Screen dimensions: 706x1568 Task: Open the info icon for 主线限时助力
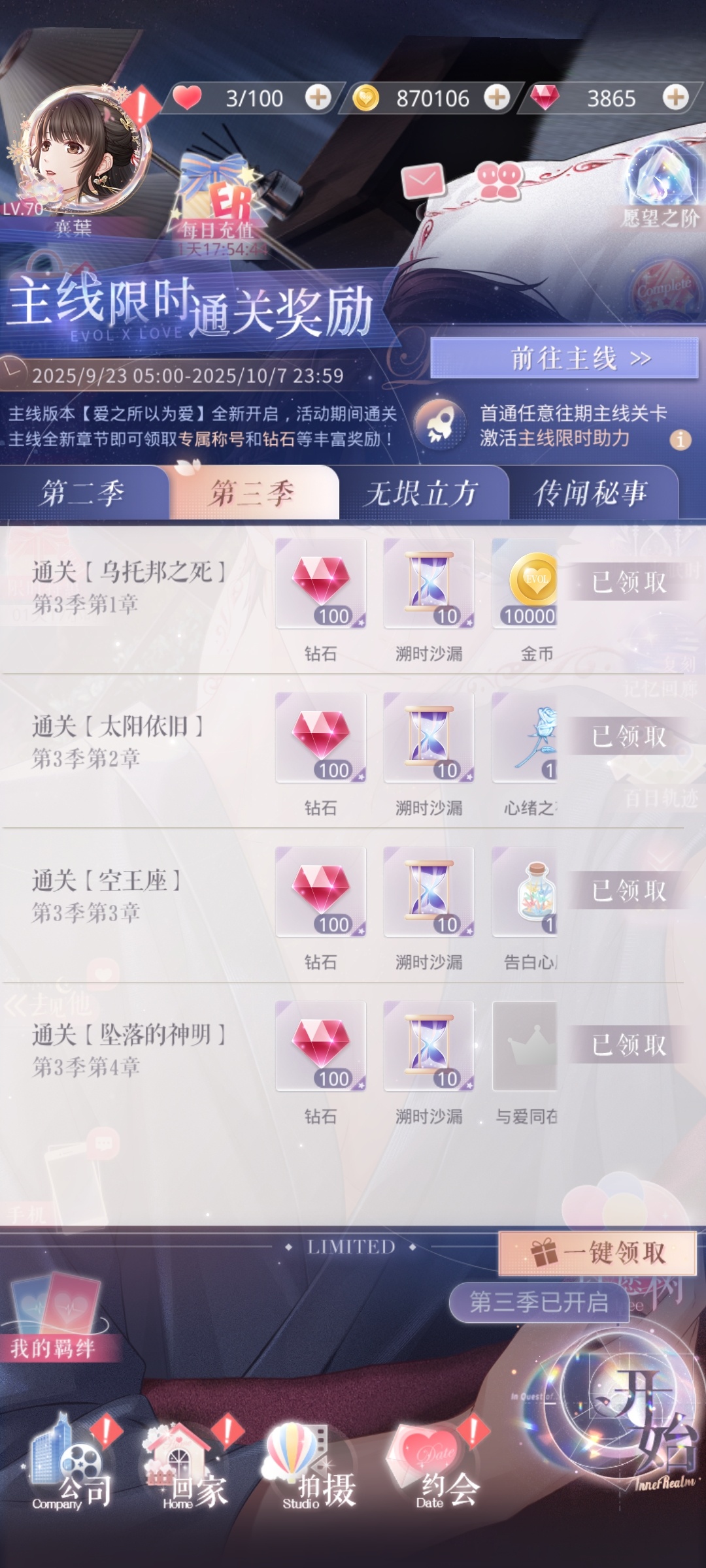point(680,439)
